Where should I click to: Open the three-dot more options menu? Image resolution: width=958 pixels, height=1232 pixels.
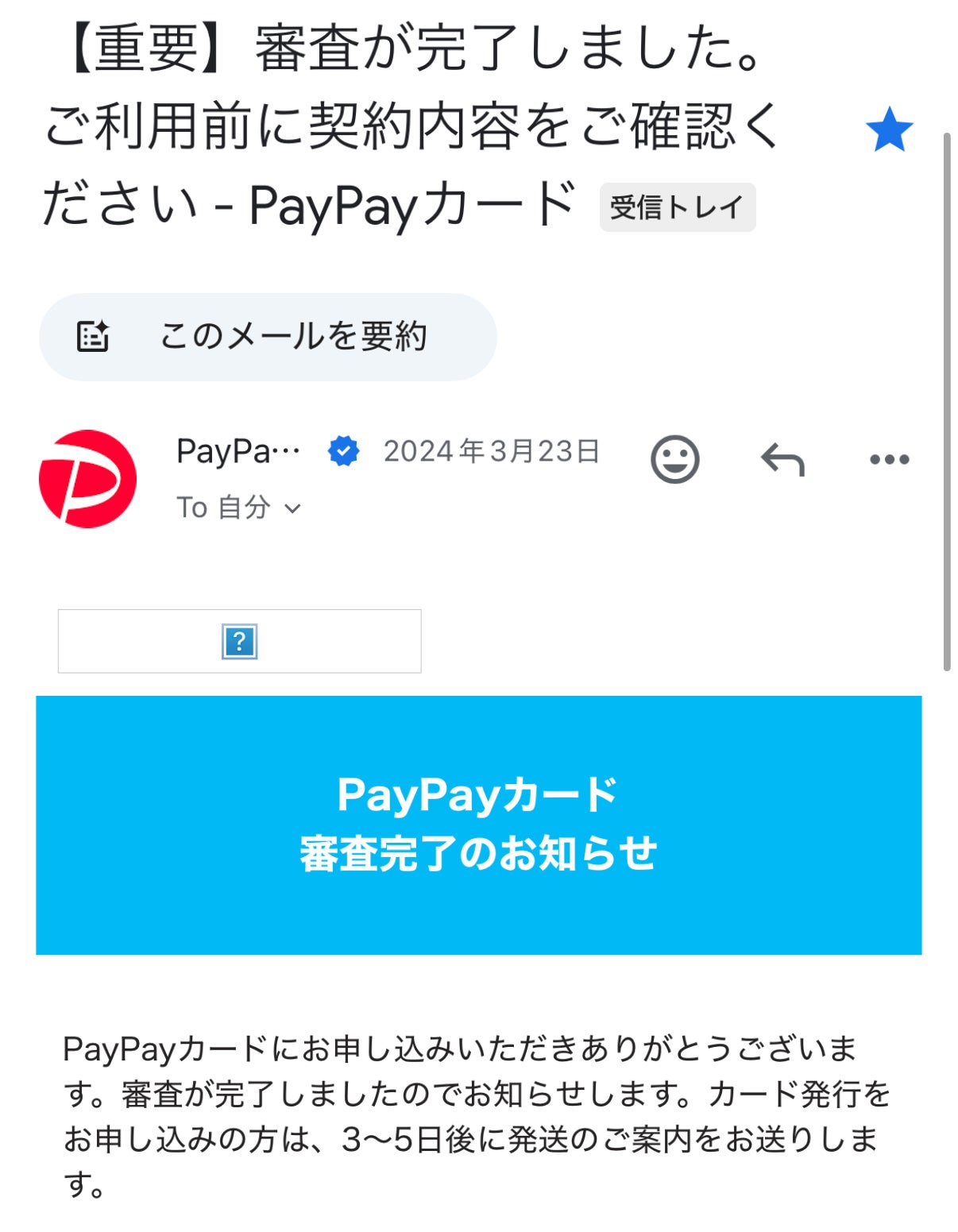tap(889, 458)
